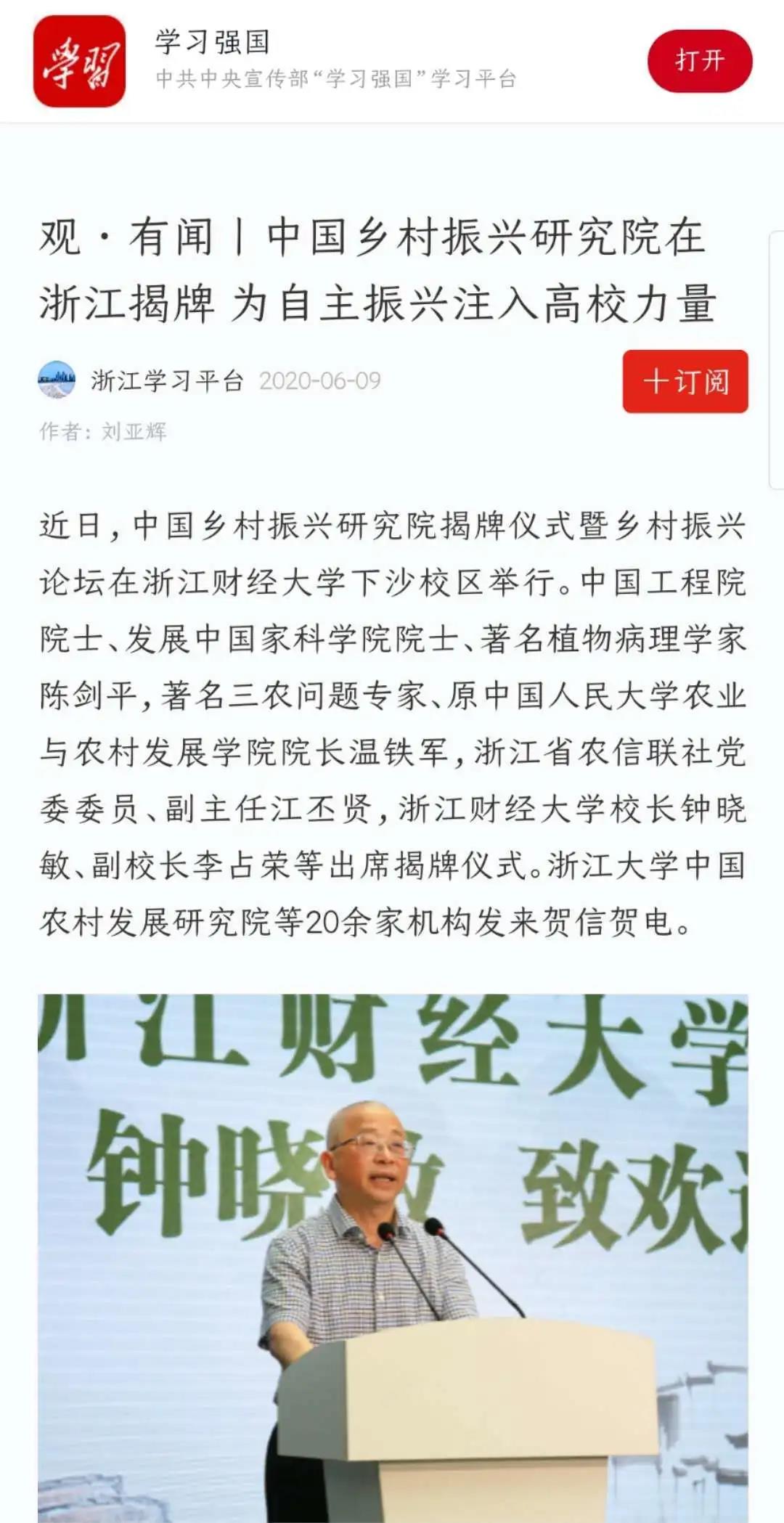Screen dimensions: 784x1523
Task: Tap the 打开 button to open the app
Action: [699, 61]
